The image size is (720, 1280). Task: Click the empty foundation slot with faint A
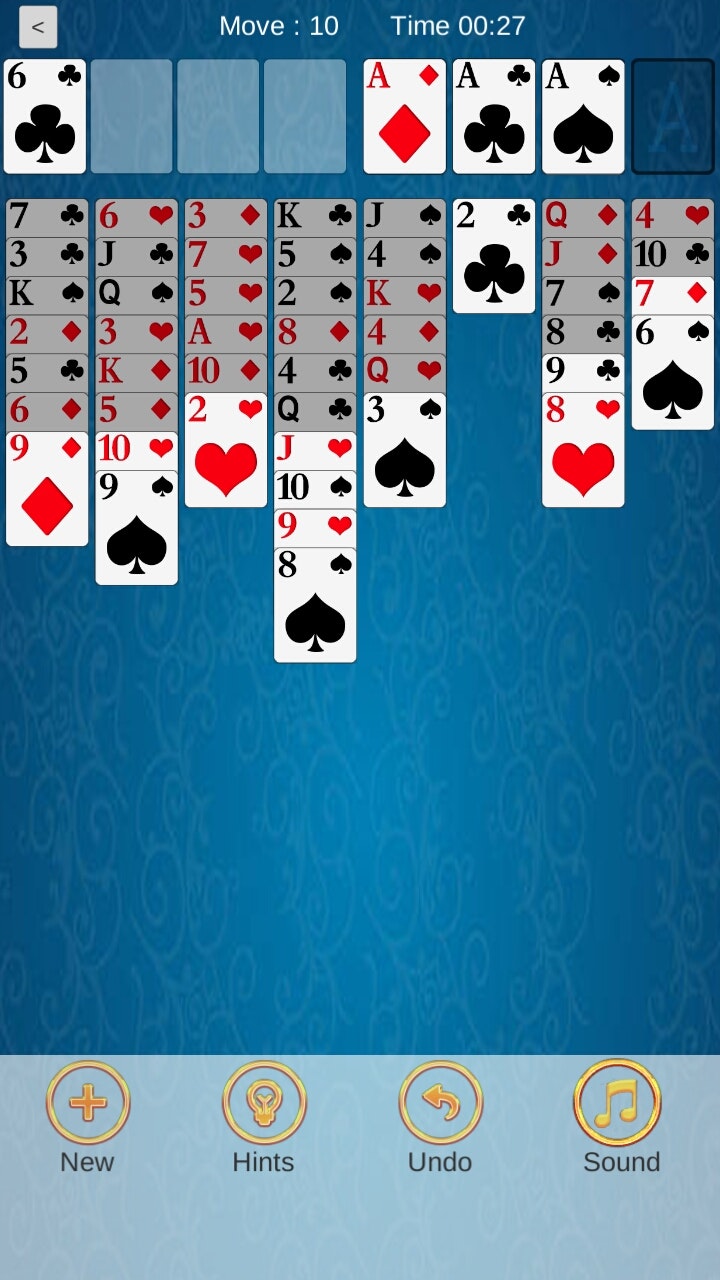click(x=673, y=115)
